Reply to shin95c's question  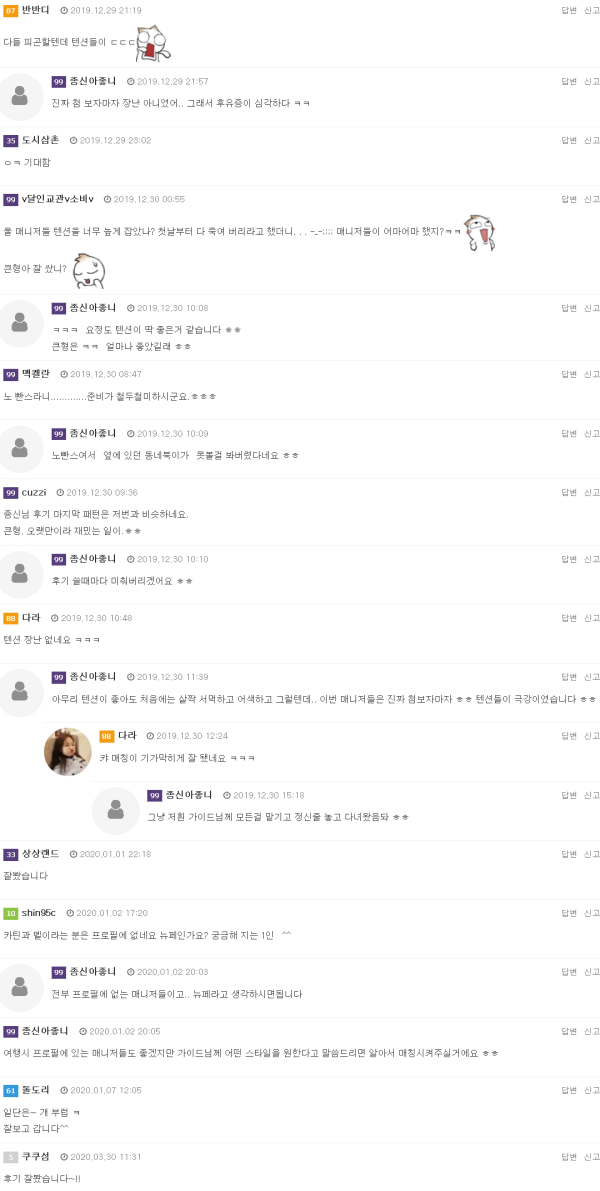569,913
